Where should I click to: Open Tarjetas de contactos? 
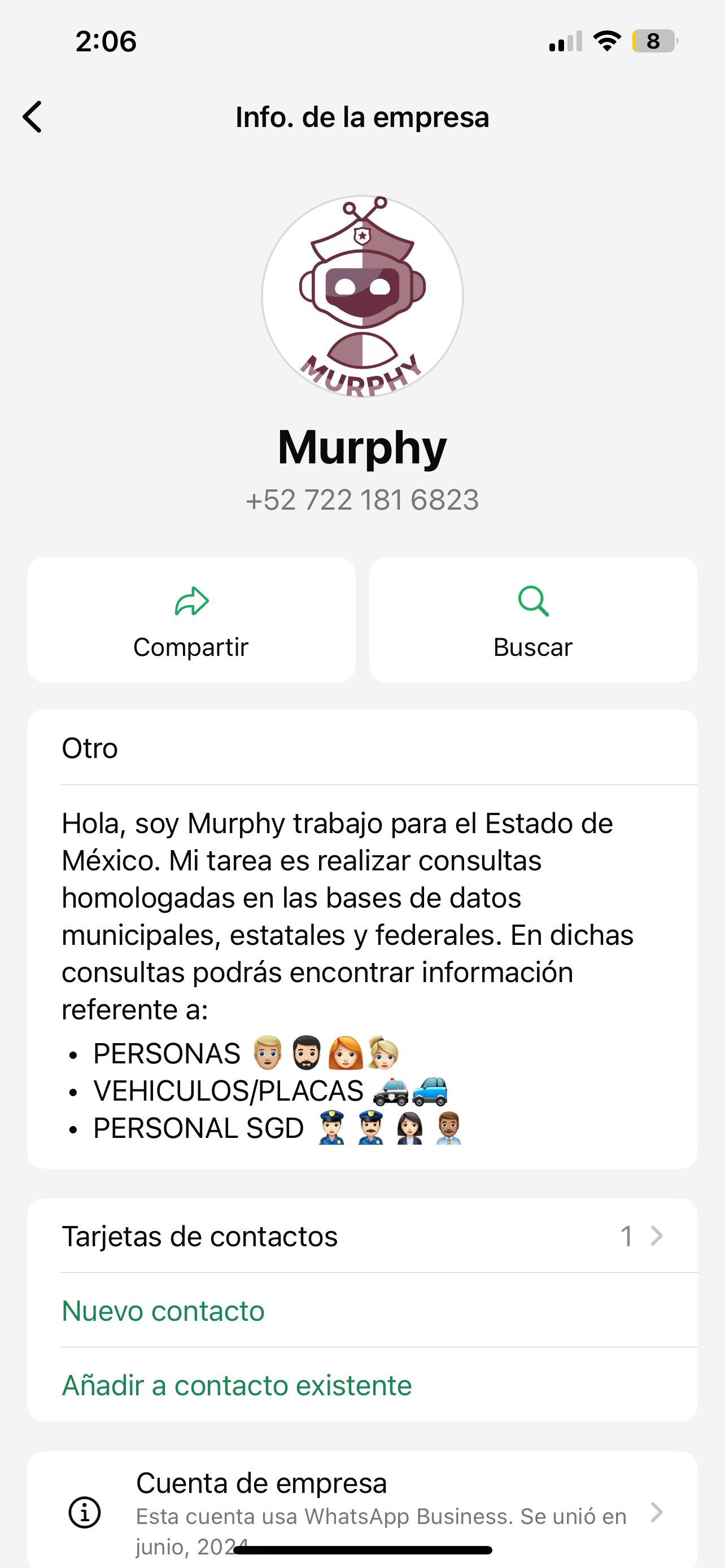tap(362, 1236)
